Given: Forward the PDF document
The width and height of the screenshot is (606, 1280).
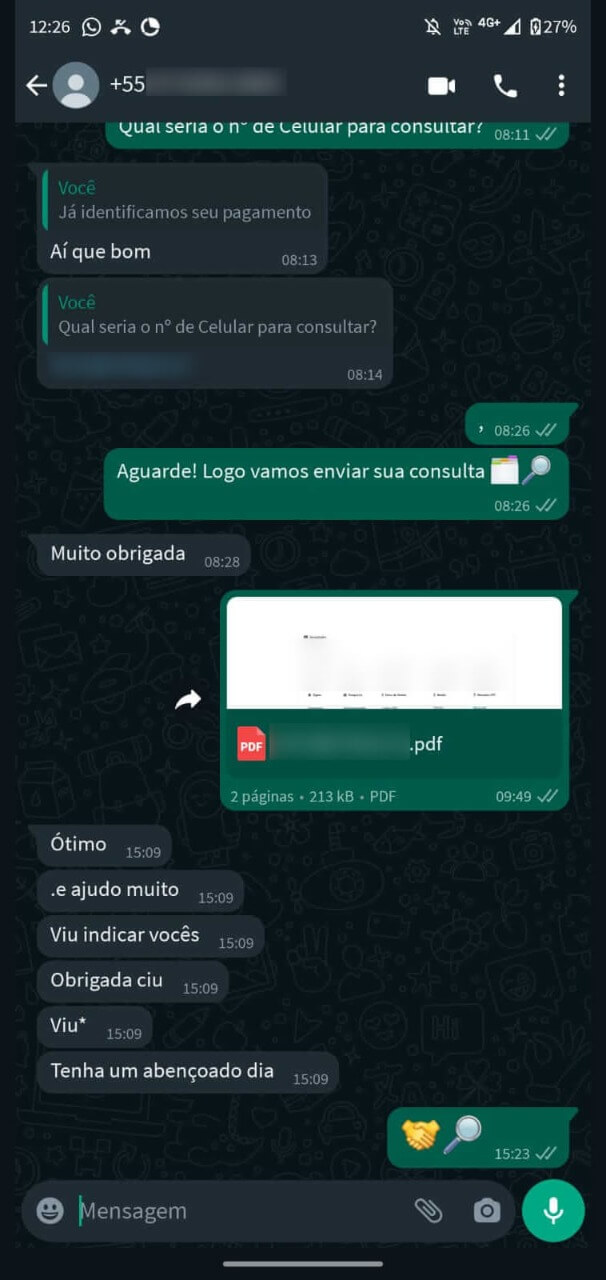Looking at the screenshot, I should pyautogui.click(x=188, y=700).
